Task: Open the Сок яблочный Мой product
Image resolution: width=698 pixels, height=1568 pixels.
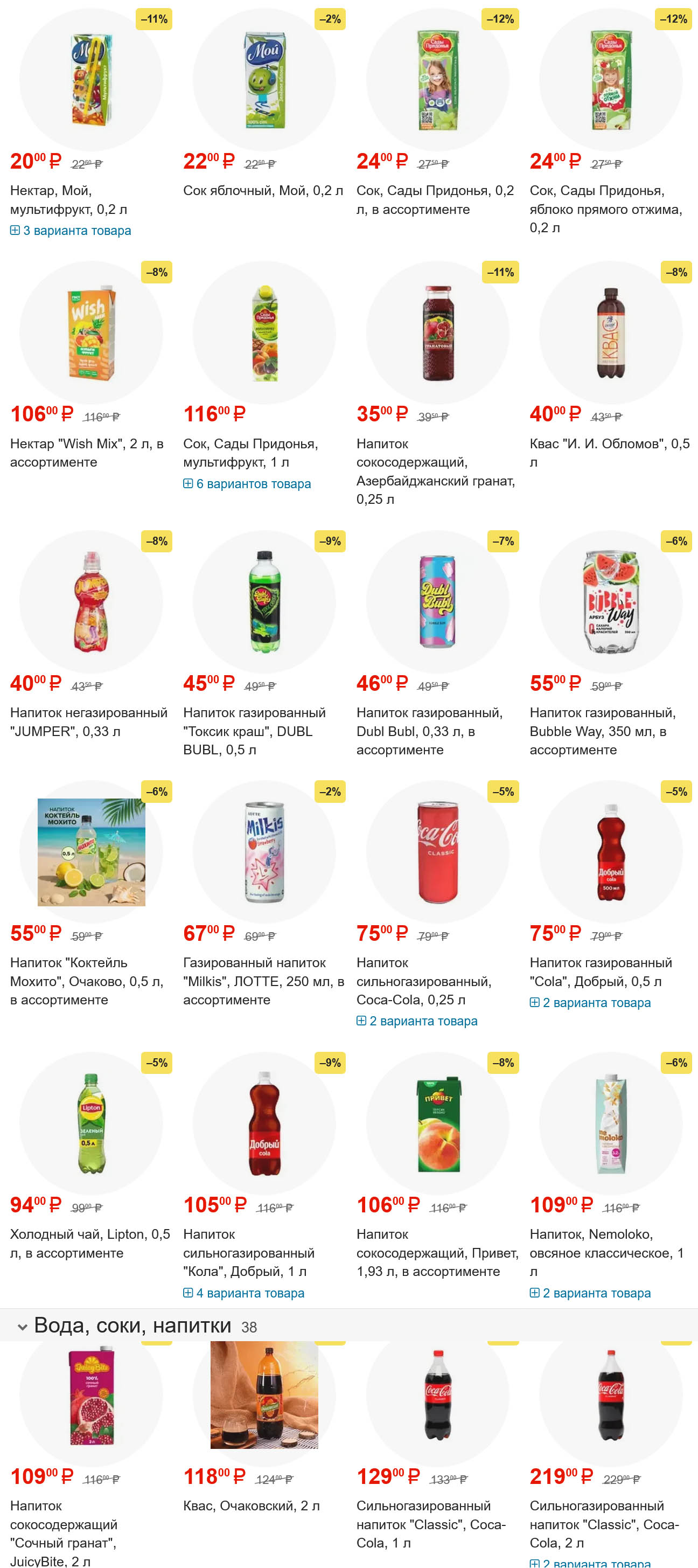Action: point(262,191)
